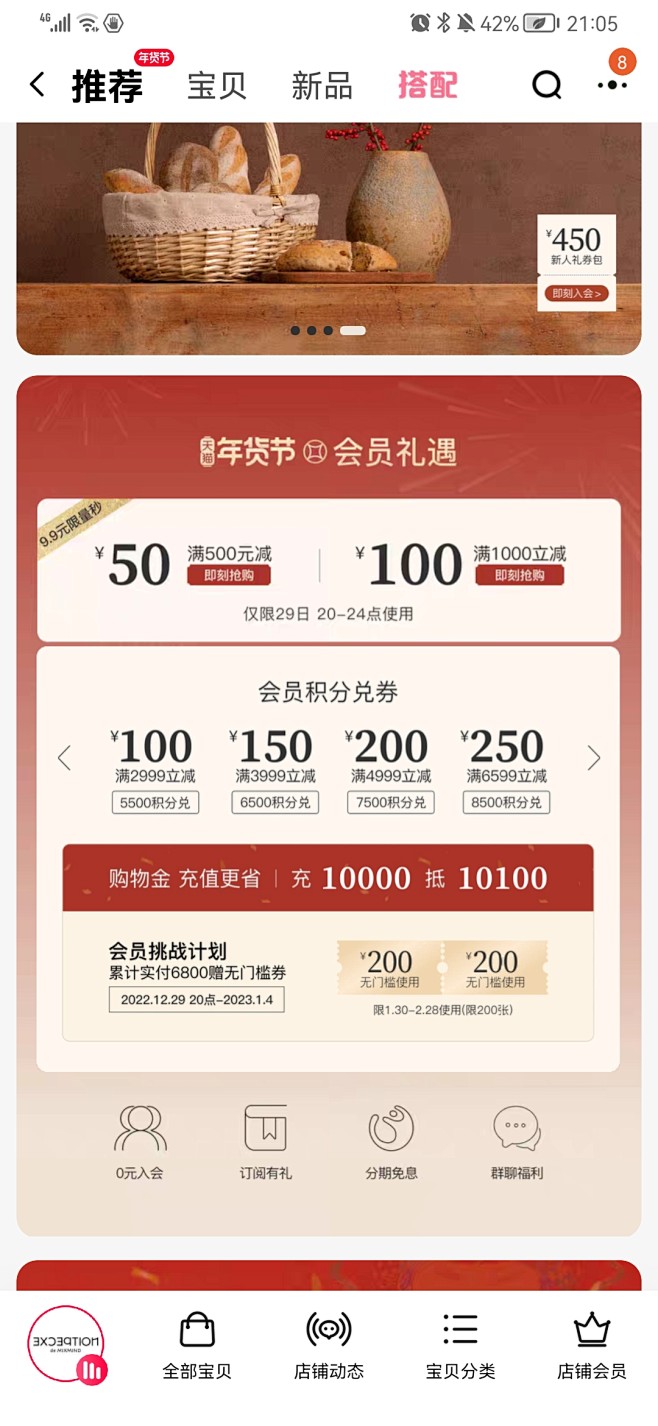
Task: Redeem ¥250 coupon for 8500积分
Action: tap(506, 802)
